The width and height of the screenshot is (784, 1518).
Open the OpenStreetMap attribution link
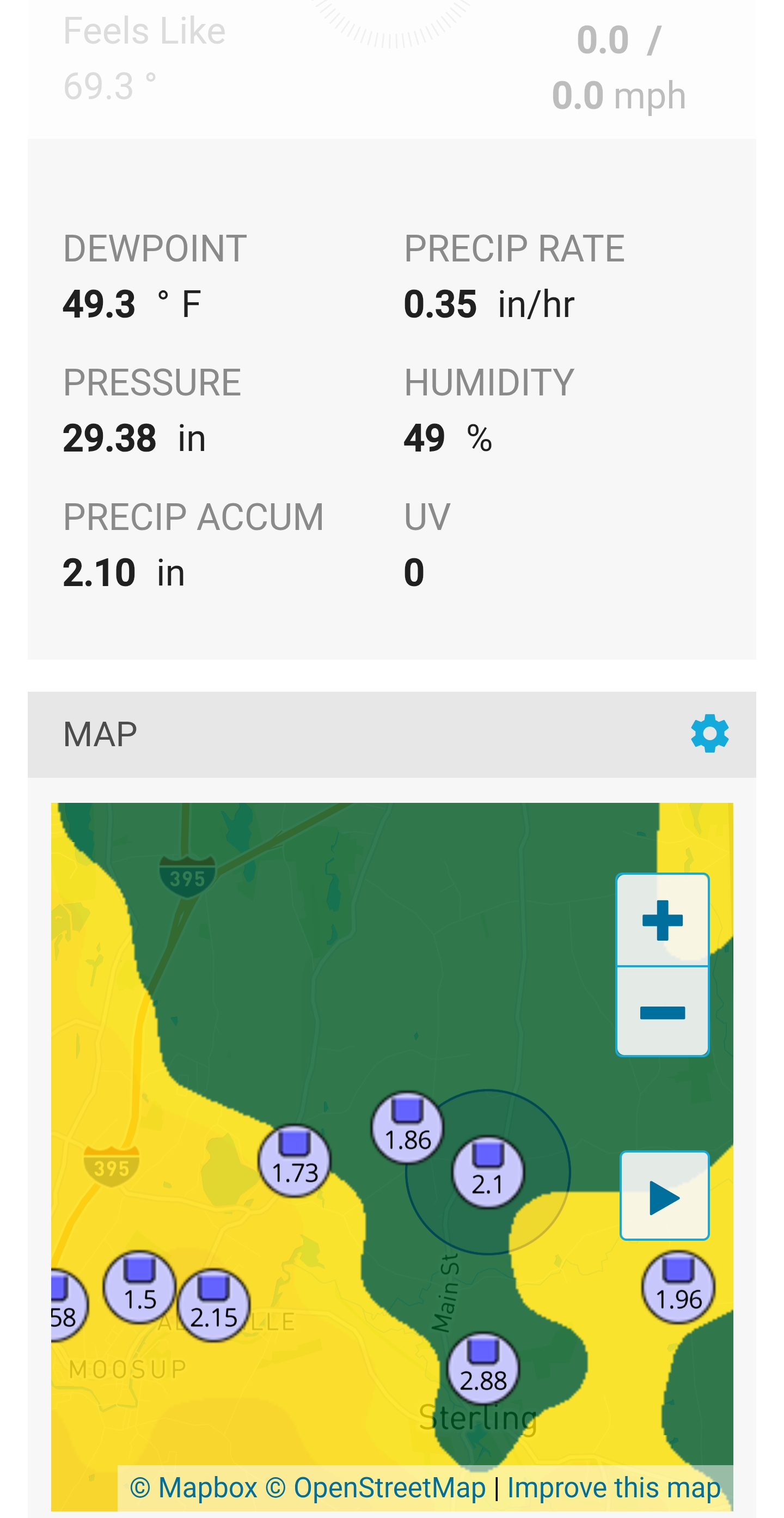tap(375, 1487)
